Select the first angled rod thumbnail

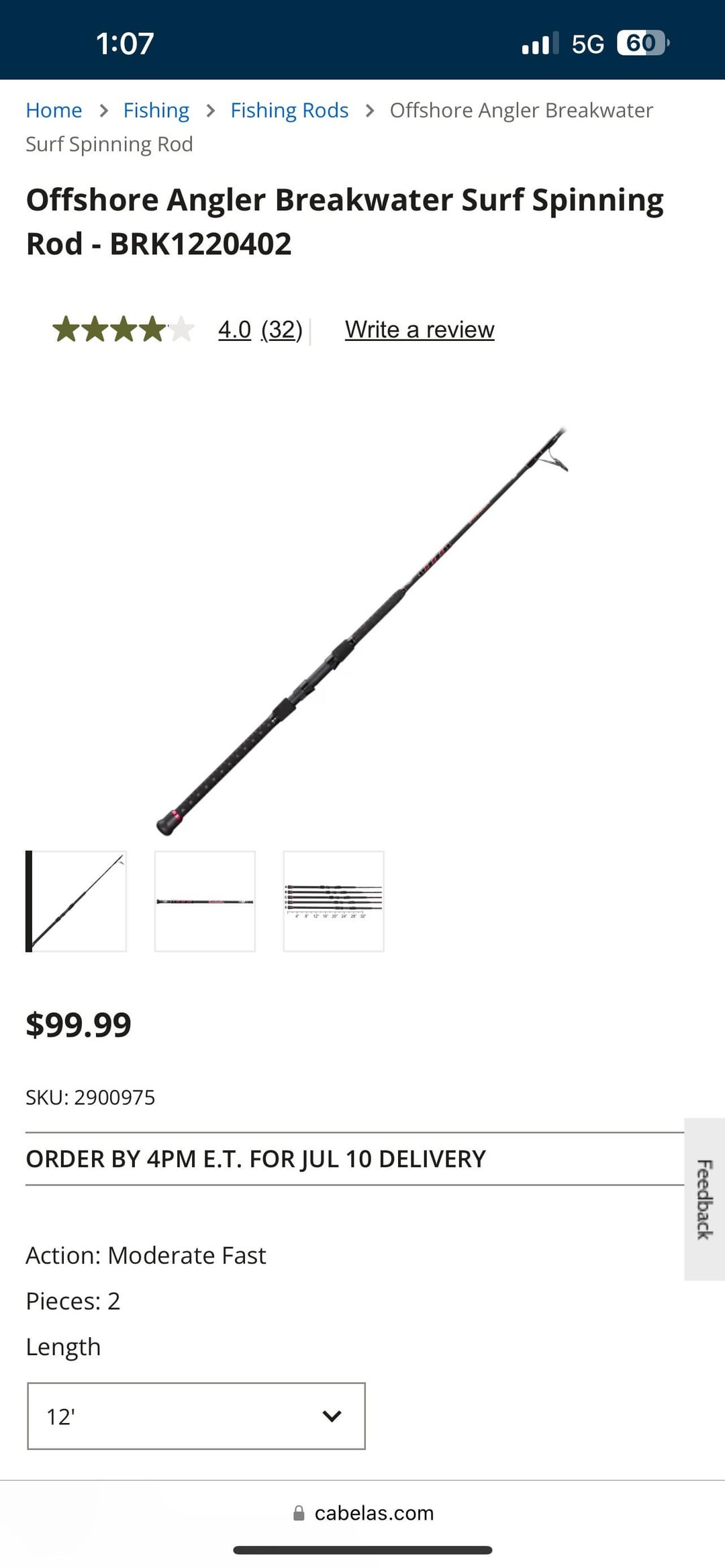[x=77, y=901]
